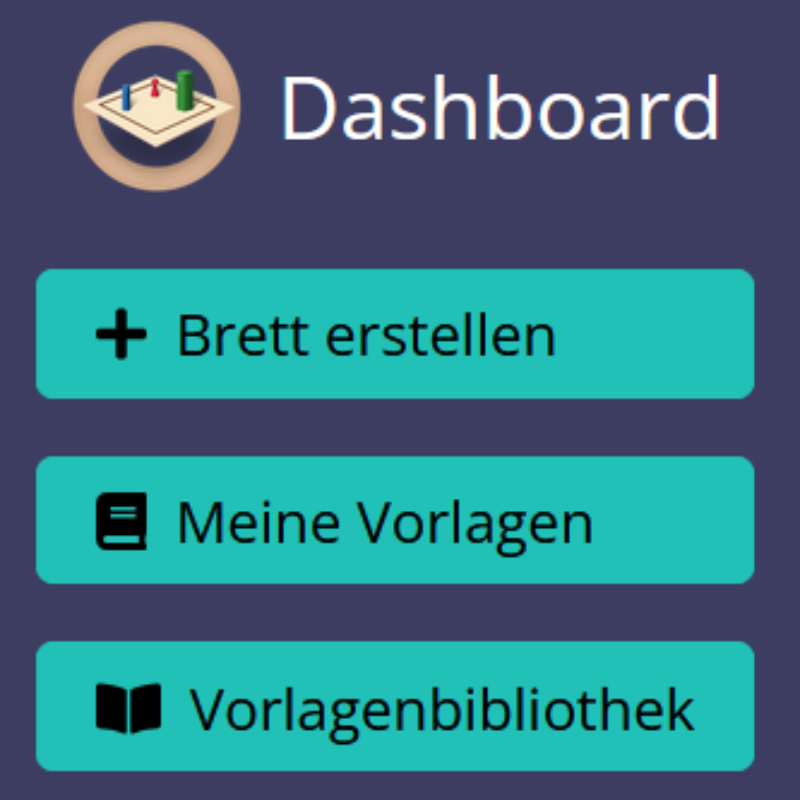Open Meine Vorlagen
The width and height of the screenshot is (800, 800).
[395, 520]
